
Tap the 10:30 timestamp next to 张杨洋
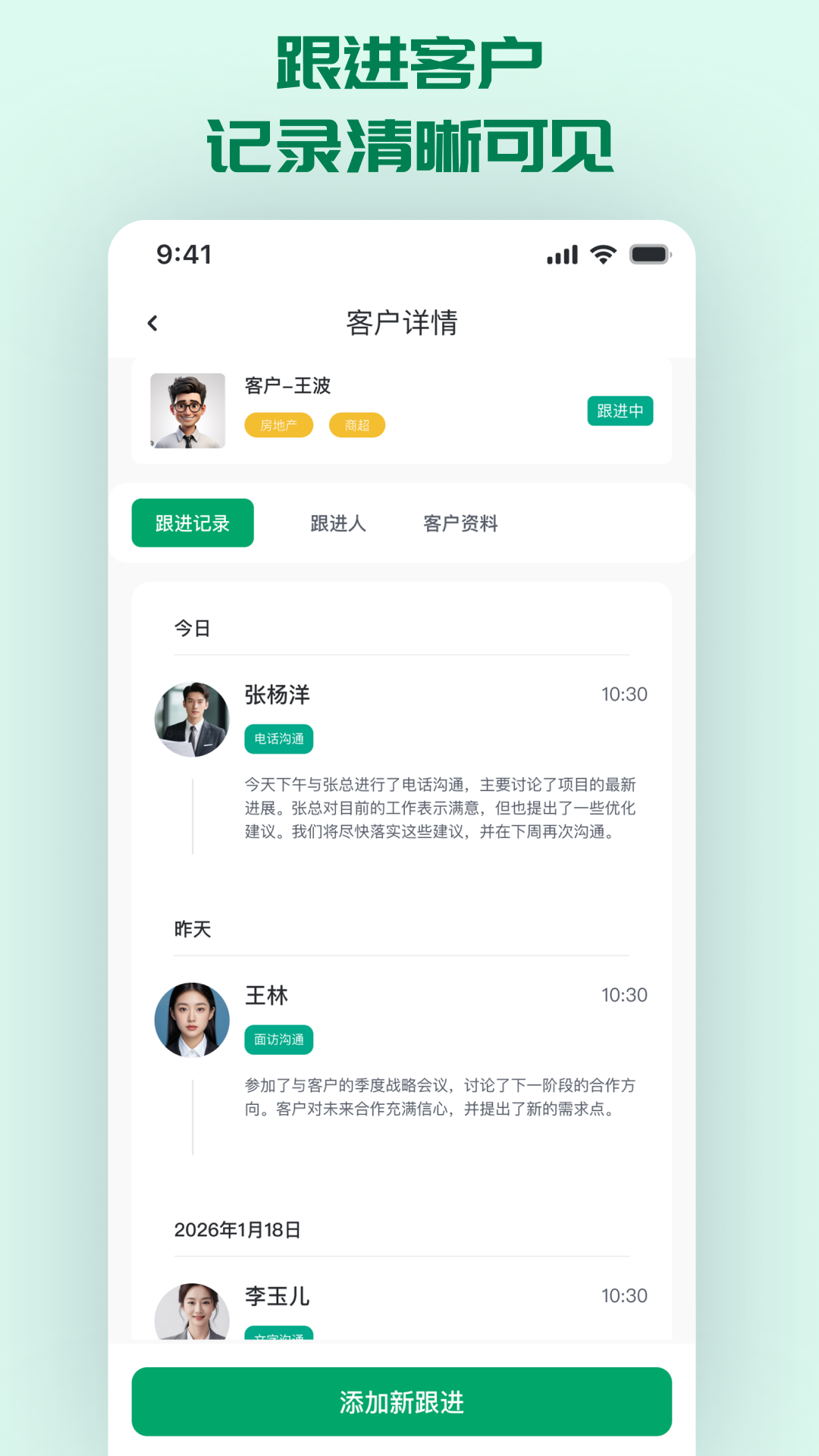click(625, 693)
